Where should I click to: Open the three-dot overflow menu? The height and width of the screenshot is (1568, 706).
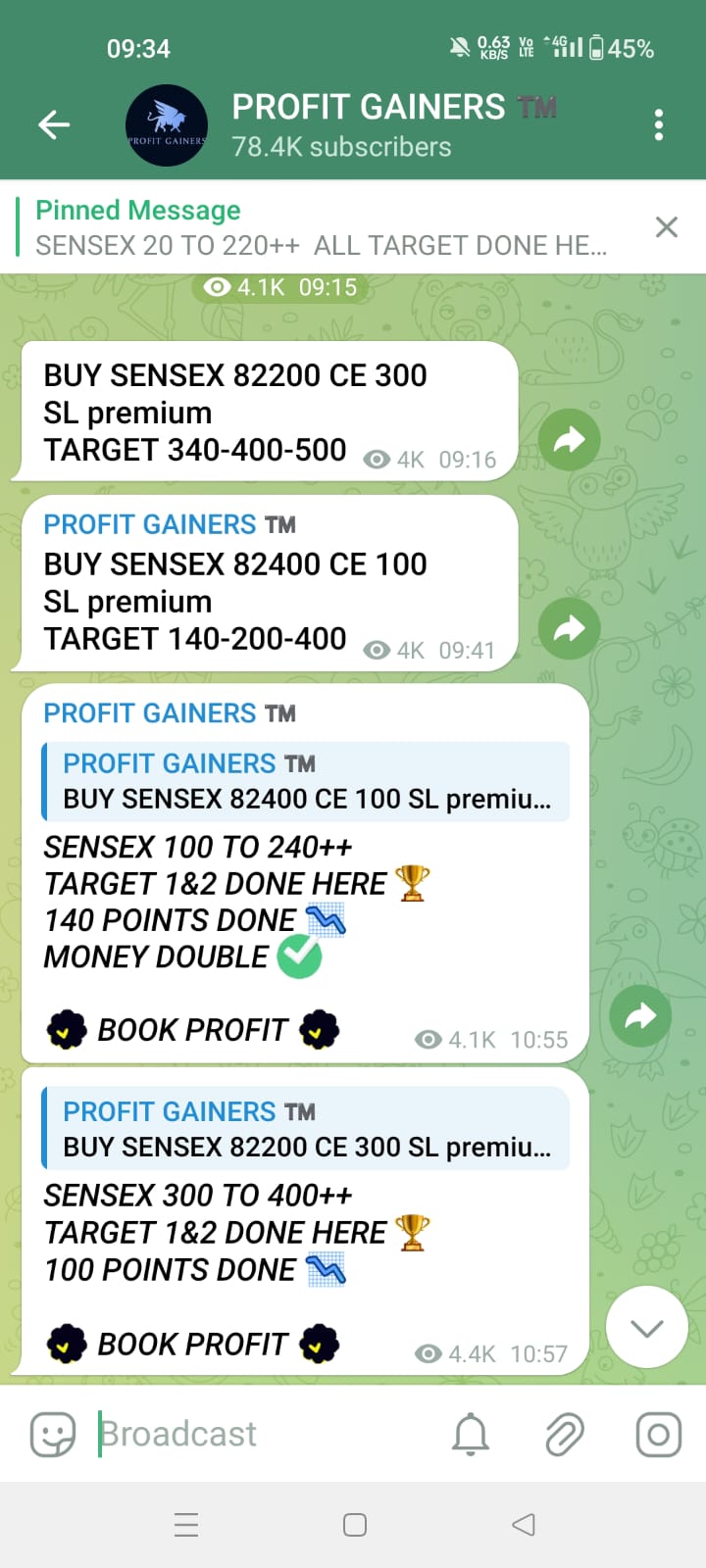tap(658, 124)
